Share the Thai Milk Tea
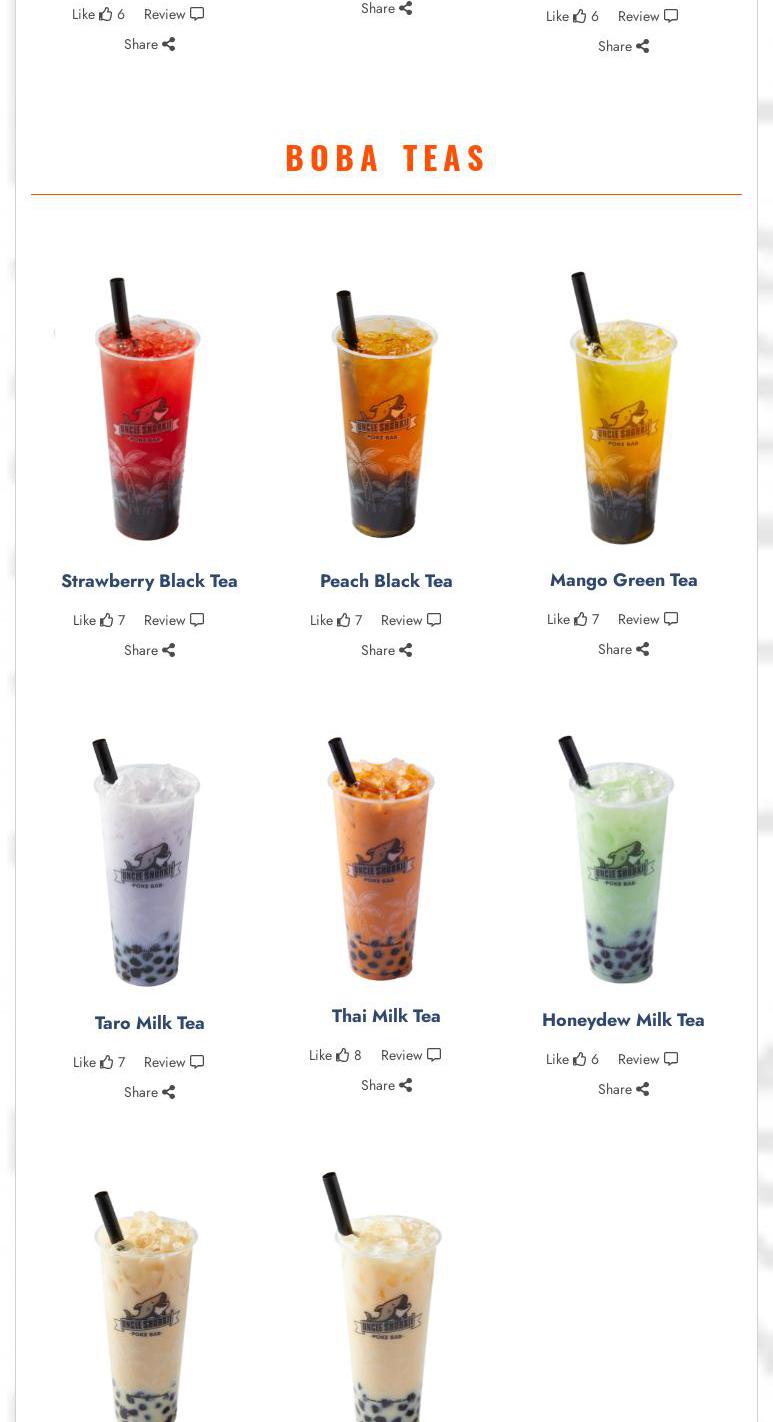The image size is (773, 1422). (x=386, y=1085)
